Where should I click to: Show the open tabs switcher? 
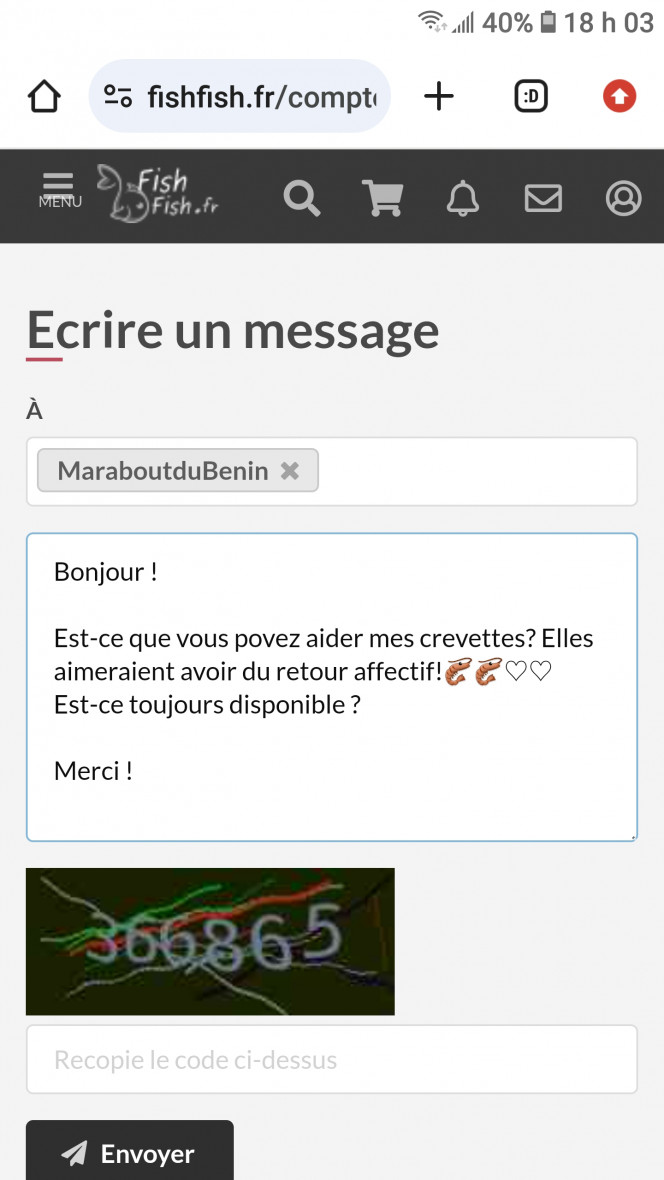530,97
